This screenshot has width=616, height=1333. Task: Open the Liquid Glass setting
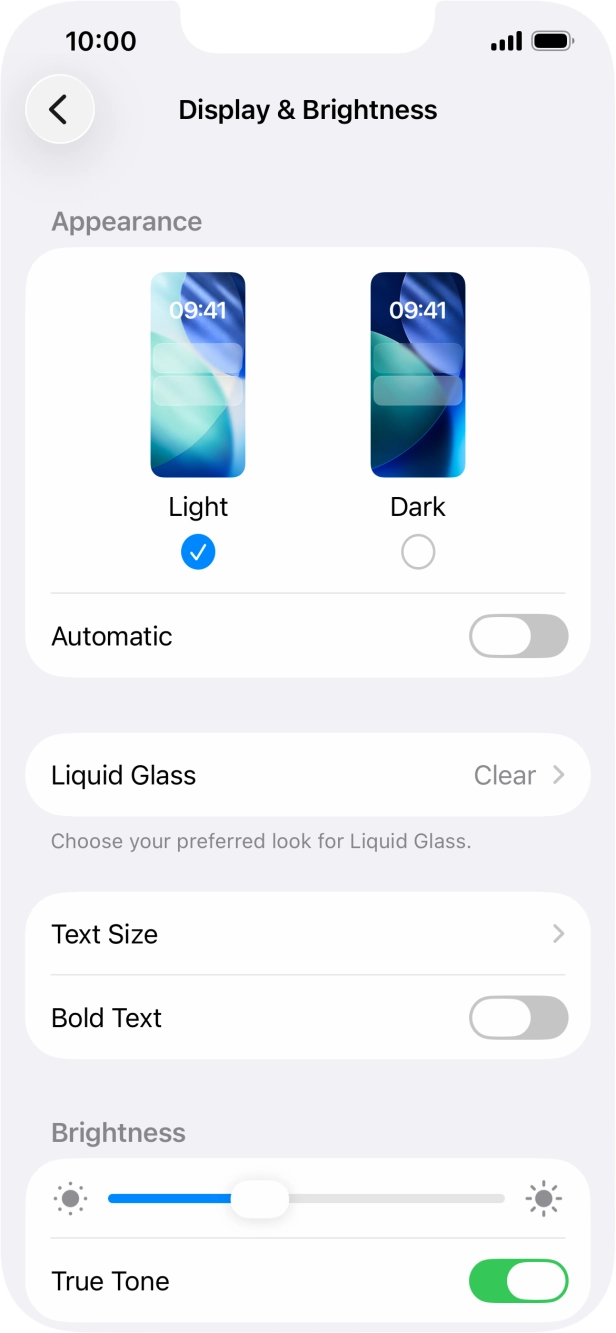(x=307, y=775)
